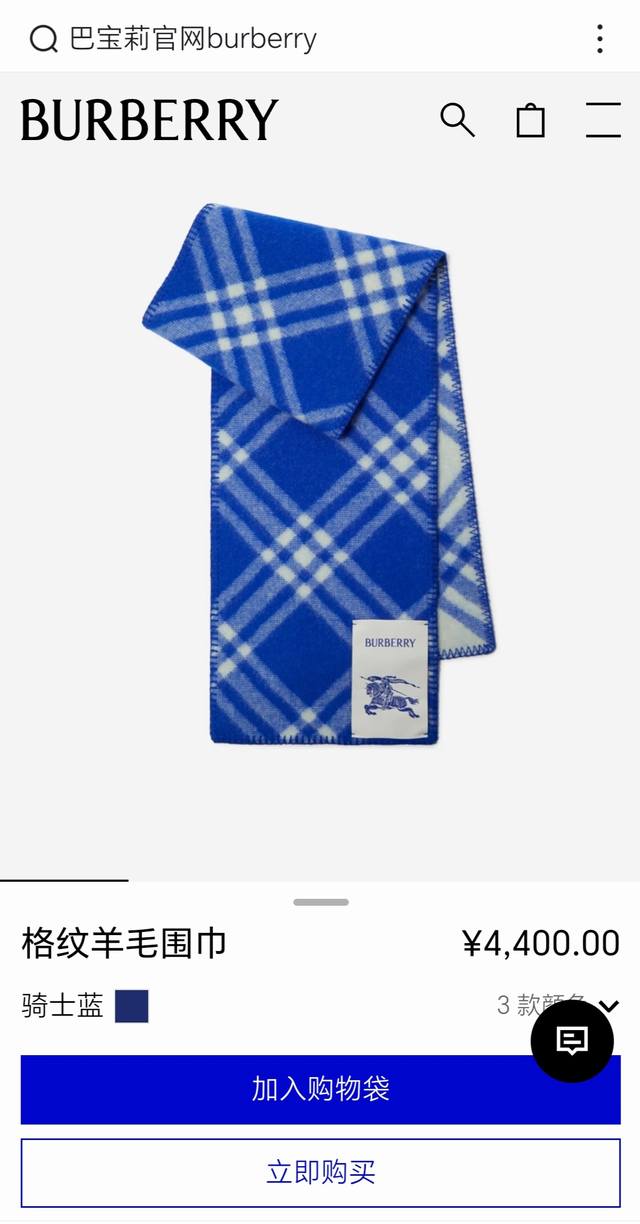The height and width of the screenshot is (1224, 640).
Task: Add scarf with 加入购物袋 button
Action: [320, 1089]
